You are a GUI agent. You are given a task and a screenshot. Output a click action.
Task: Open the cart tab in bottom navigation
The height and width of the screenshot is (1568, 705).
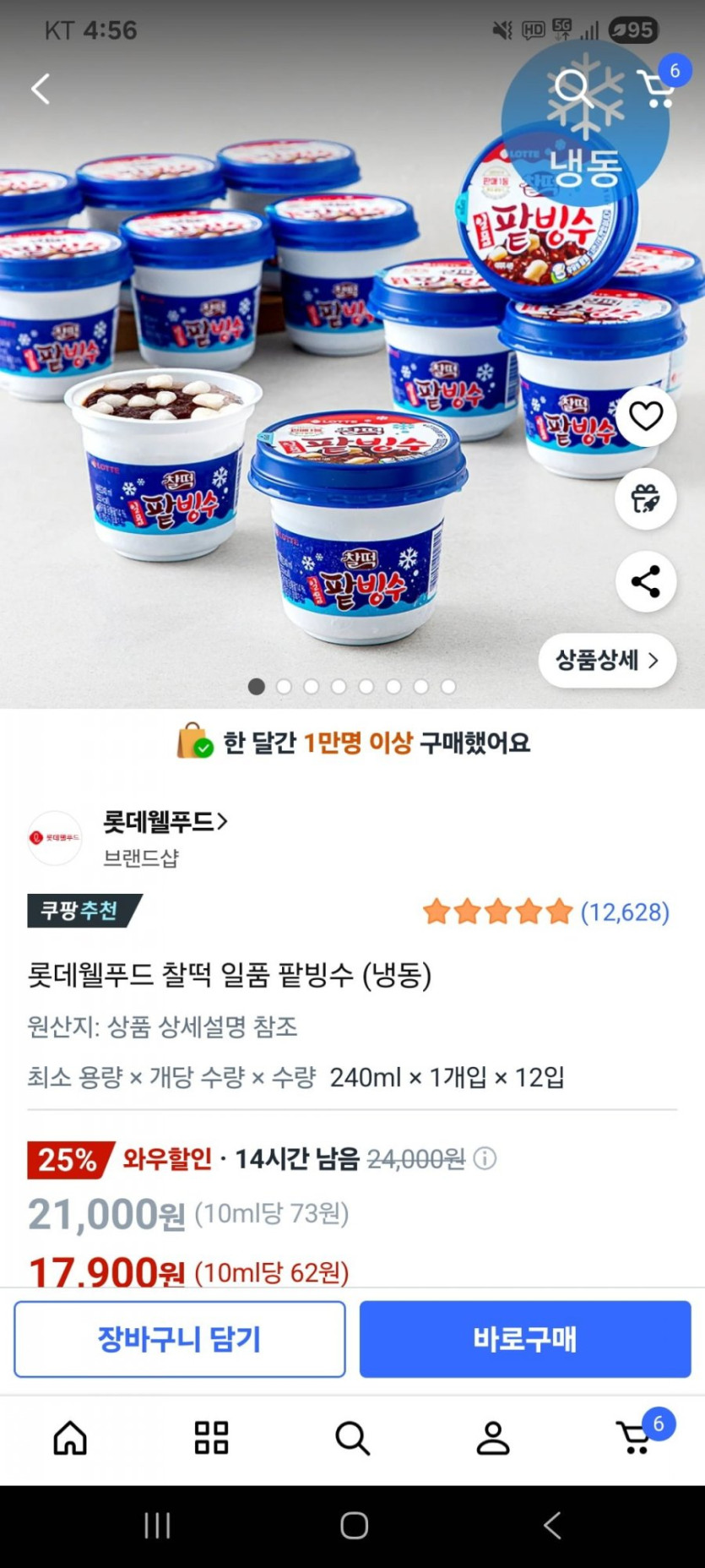(x=635, y=1438)
